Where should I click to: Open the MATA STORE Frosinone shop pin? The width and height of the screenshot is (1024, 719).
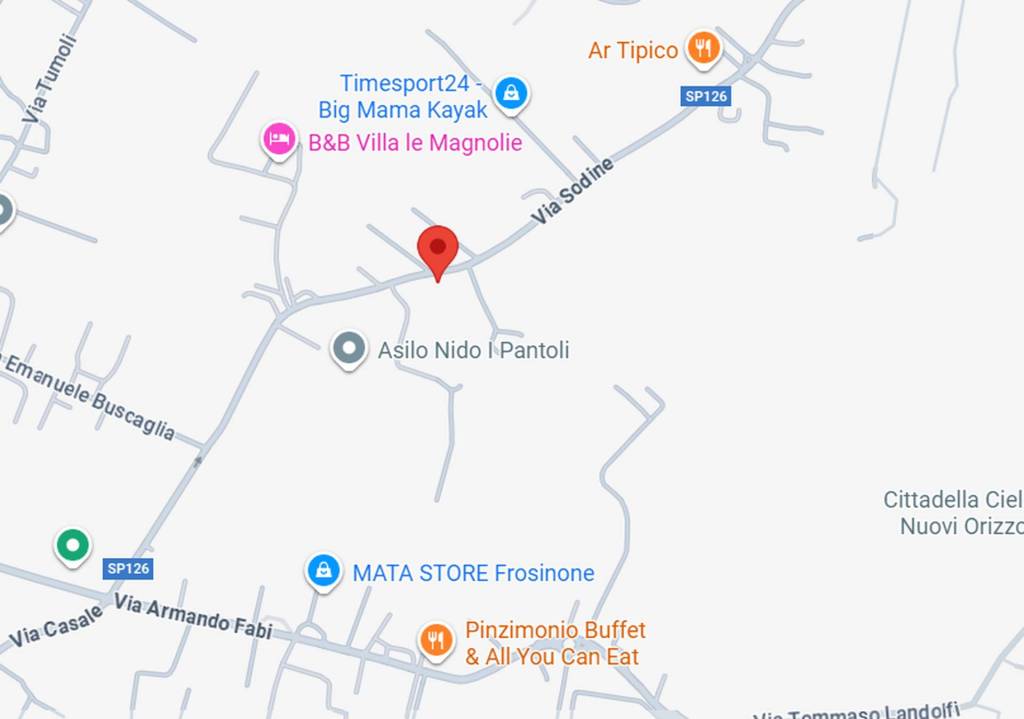tap(322, 571)
